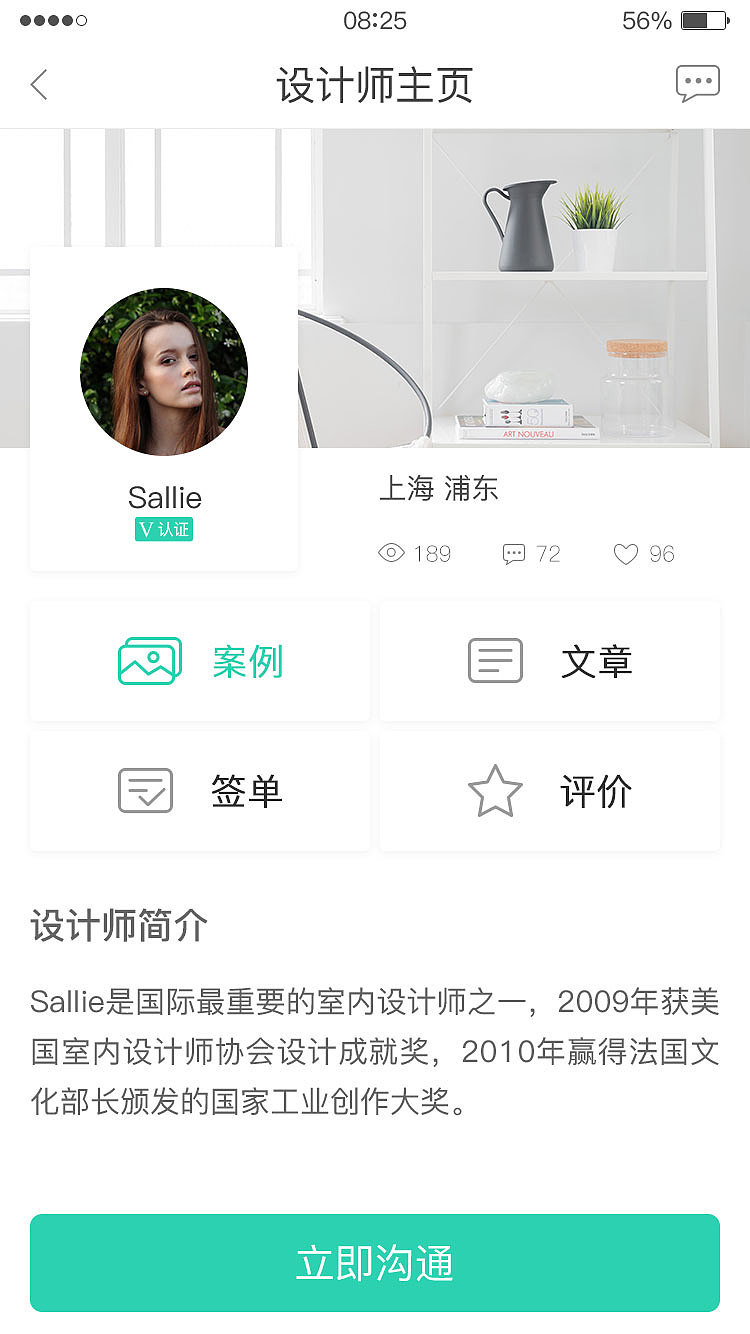Toggle follow by tapping Sallie's name
750x1334 pixels.
point(163,497)
